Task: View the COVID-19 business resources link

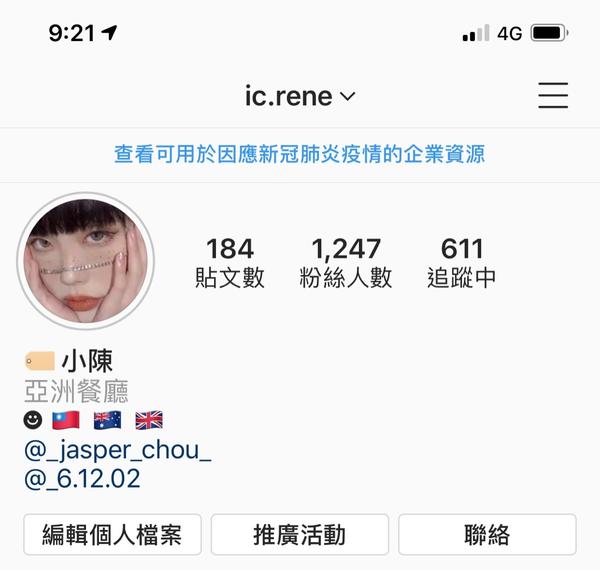Action: point(299,155)
